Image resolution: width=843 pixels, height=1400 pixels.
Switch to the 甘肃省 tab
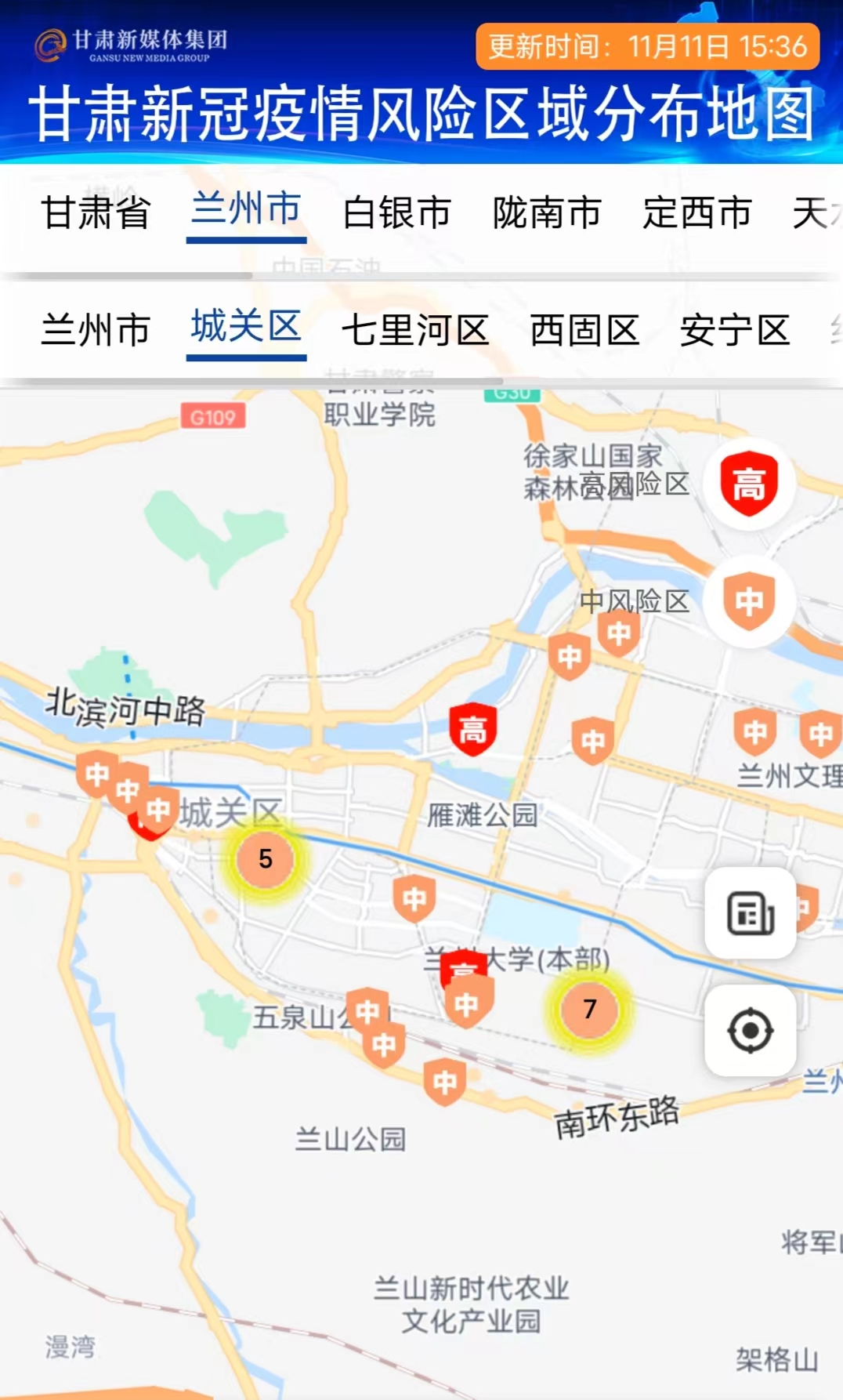tap(96, 212)
